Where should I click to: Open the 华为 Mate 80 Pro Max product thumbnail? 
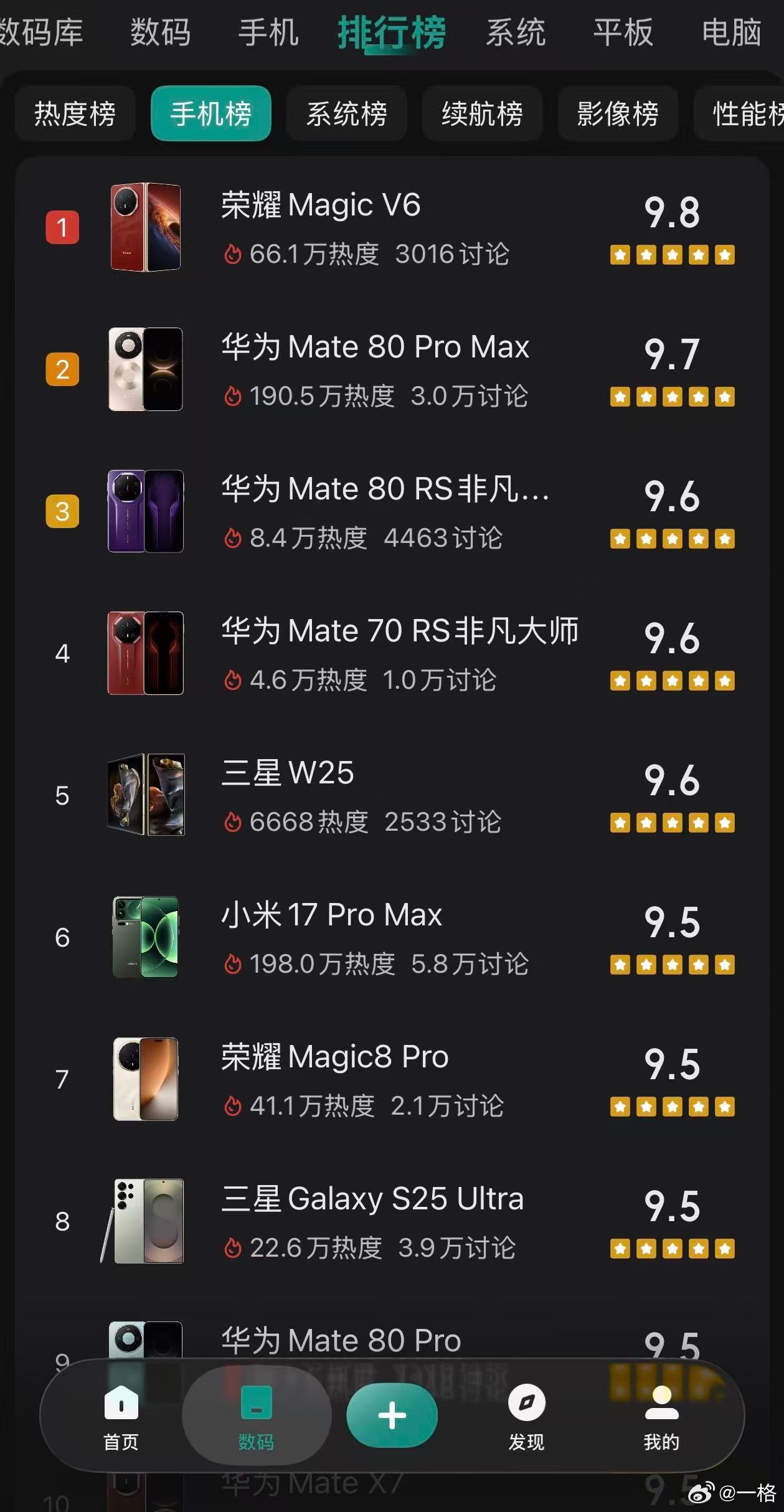click(144, 369)
